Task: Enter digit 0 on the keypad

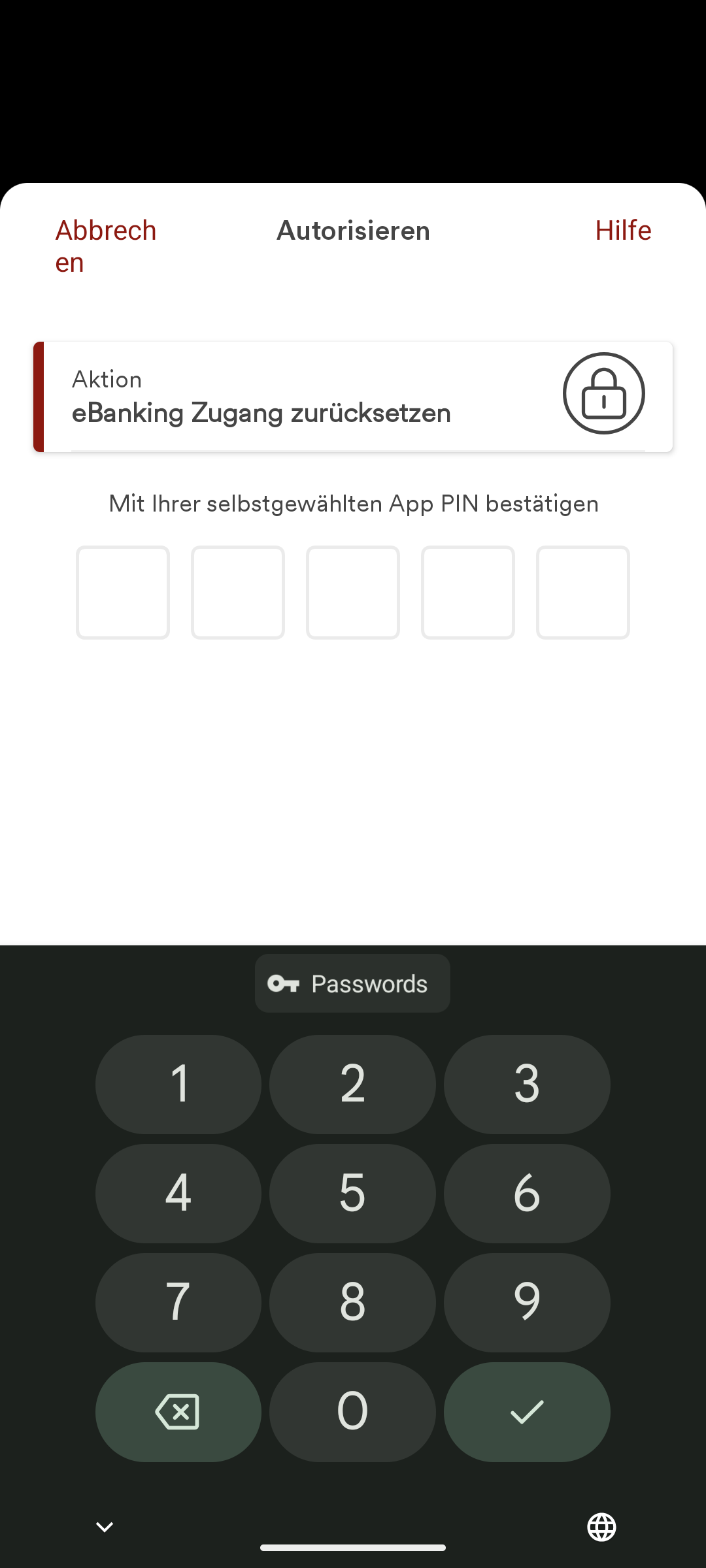Action: tap(352, 1411)
